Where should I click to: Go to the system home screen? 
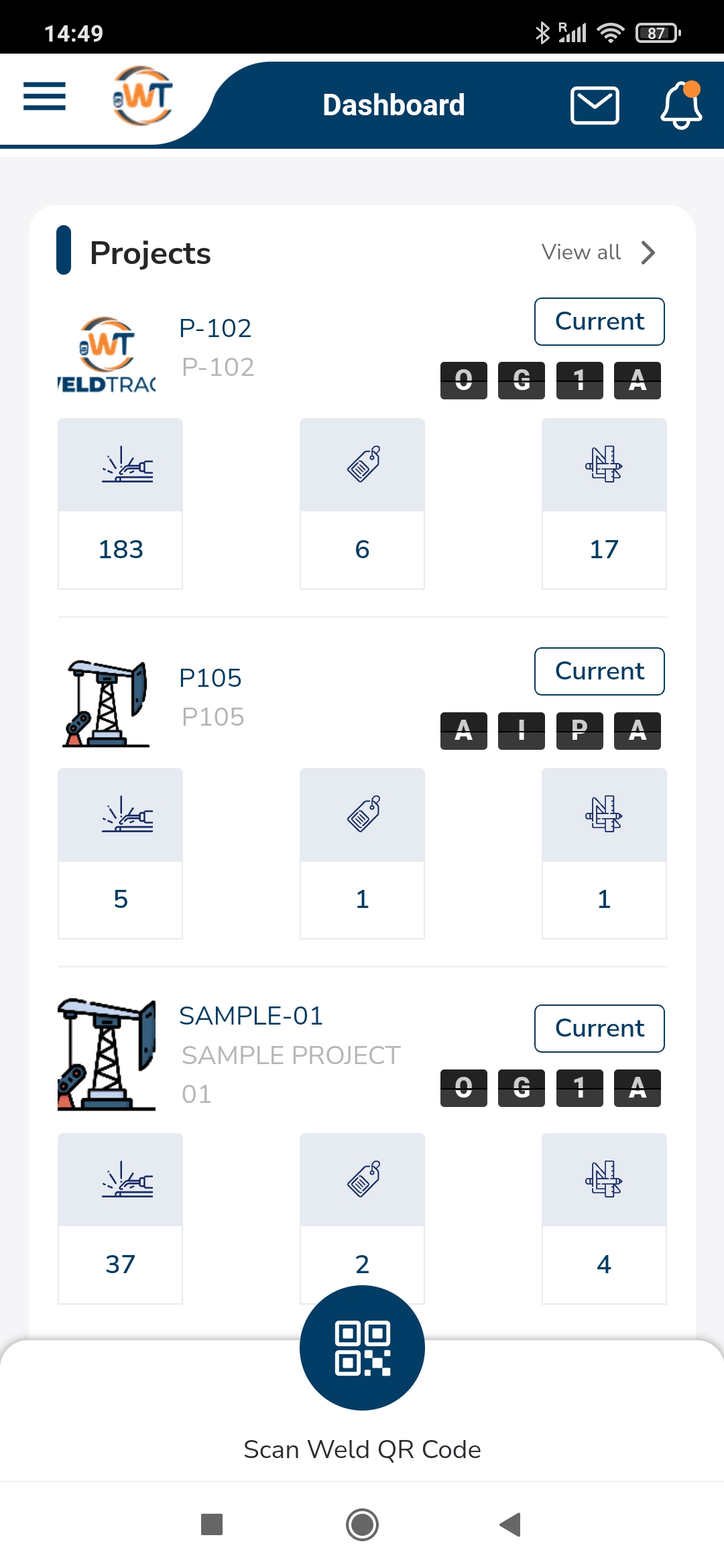(x=362, y=1524)
